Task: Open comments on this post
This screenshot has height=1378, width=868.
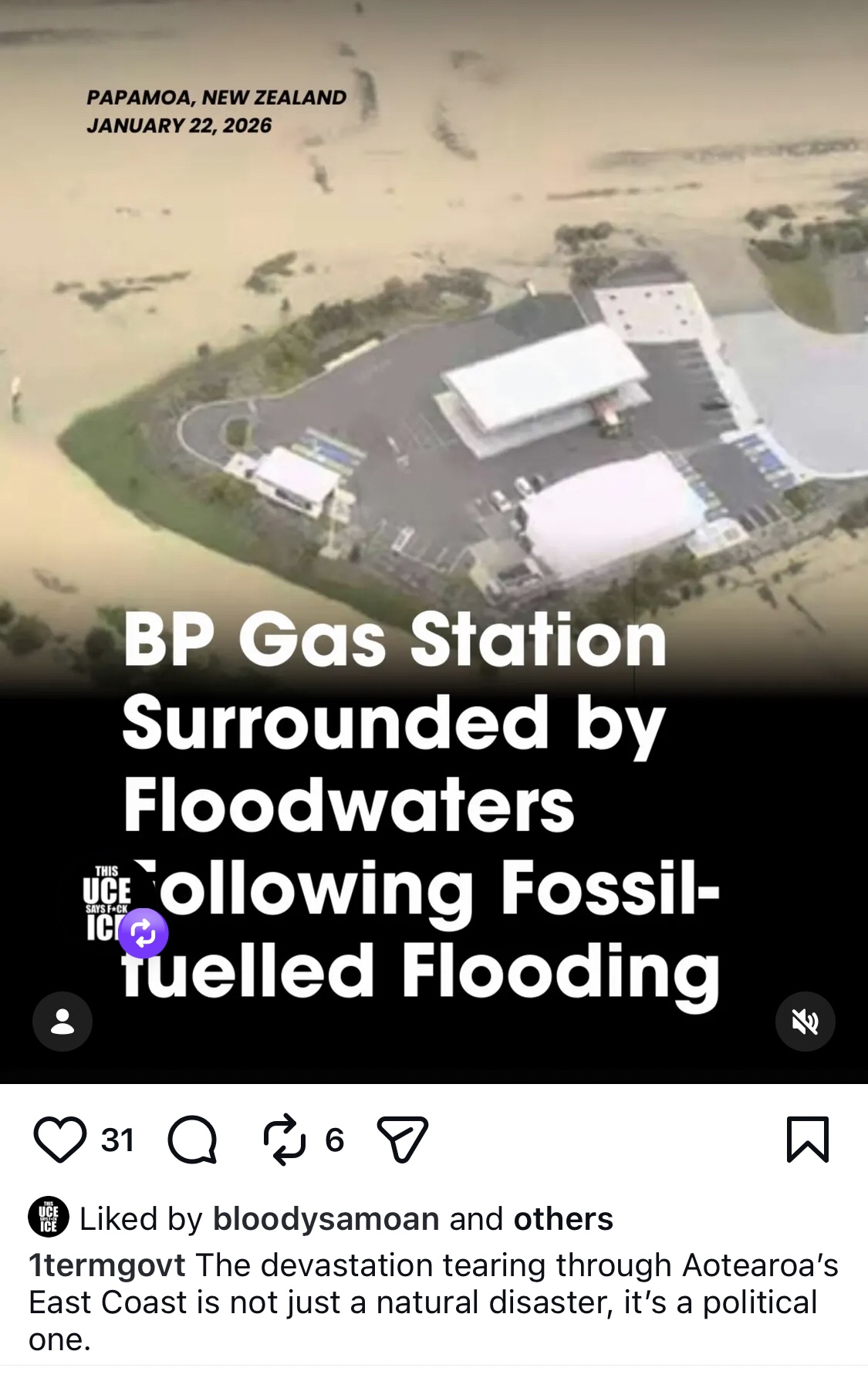Action: [192, 1140]
